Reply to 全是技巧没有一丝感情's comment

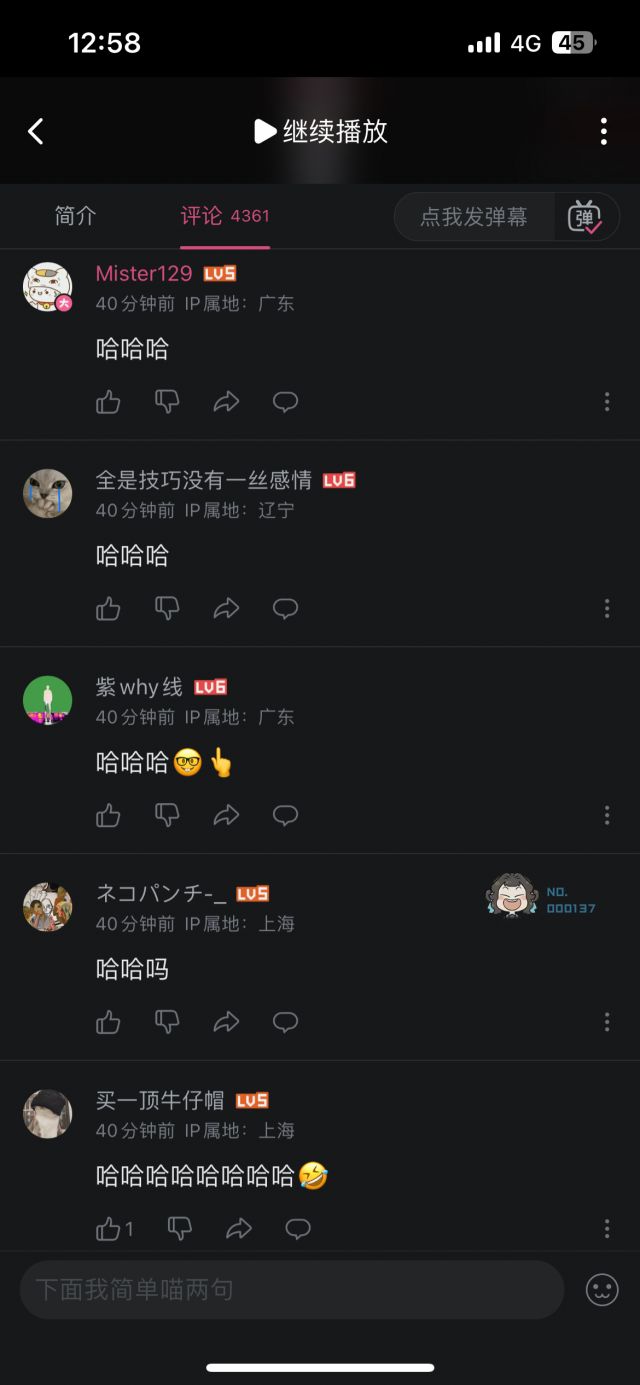(x=286, y=608)
